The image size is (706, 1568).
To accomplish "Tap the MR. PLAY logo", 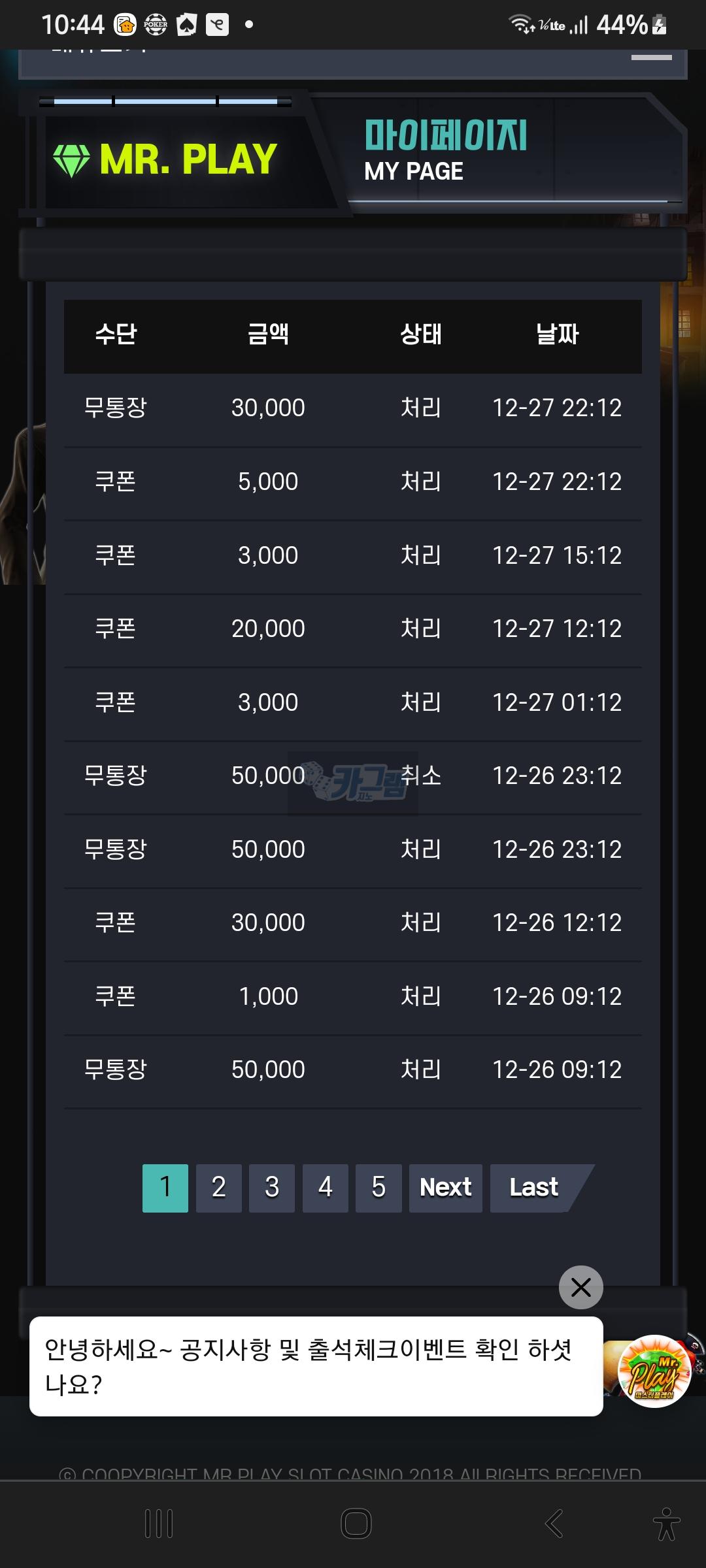I will pyautogui.click(x=166, y=159).
